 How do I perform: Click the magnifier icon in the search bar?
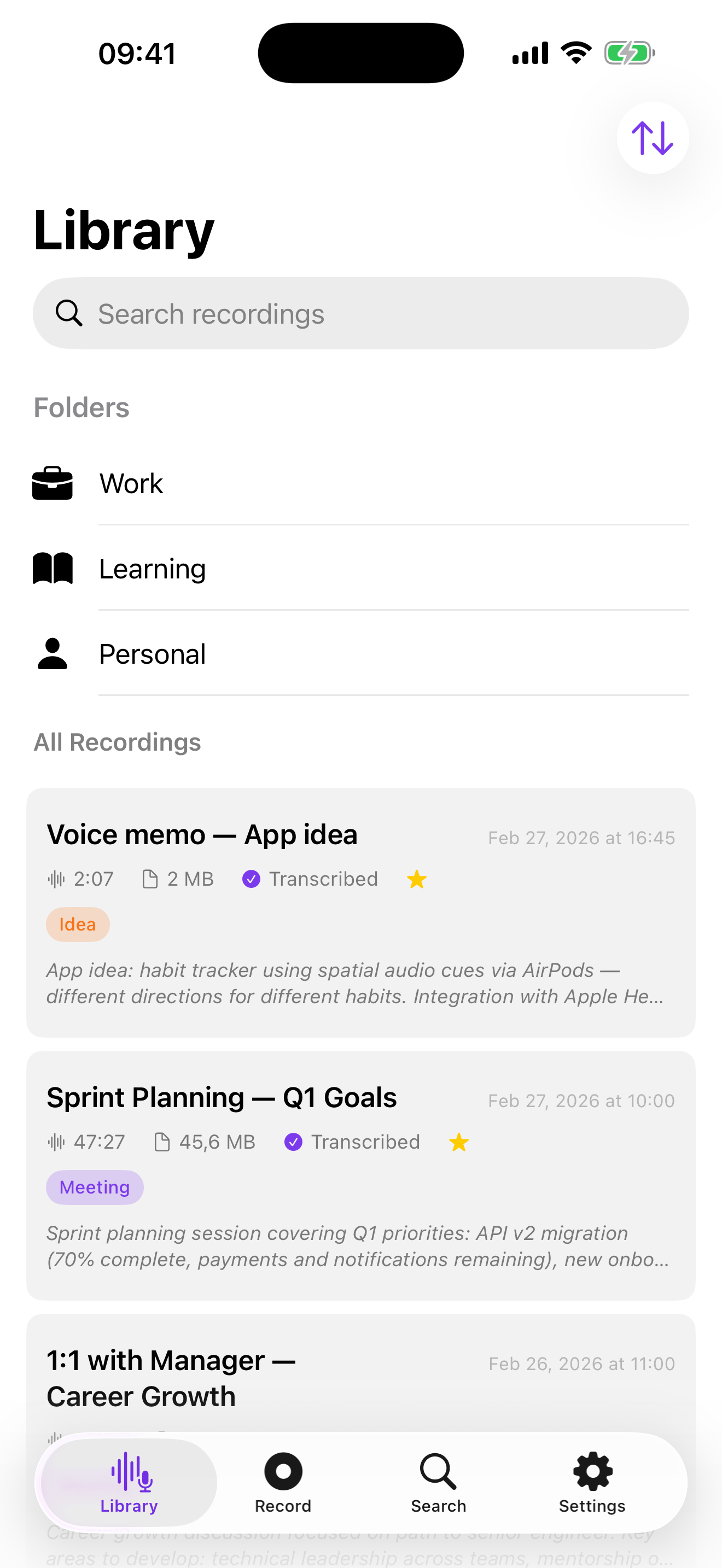pyautogui.click(x=69, y=313)
